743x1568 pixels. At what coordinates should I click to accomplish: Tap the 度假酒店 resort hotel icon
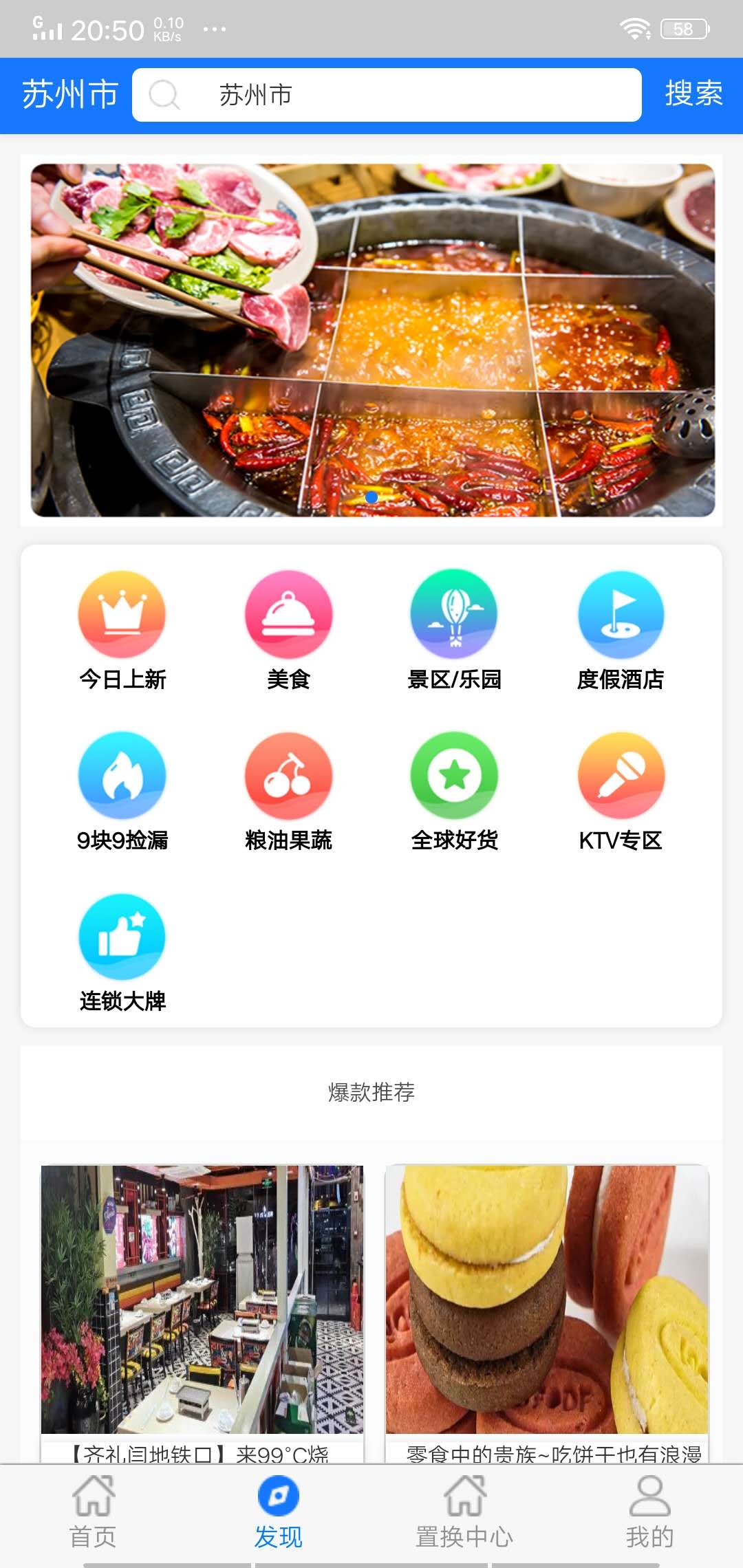(621, 614)
